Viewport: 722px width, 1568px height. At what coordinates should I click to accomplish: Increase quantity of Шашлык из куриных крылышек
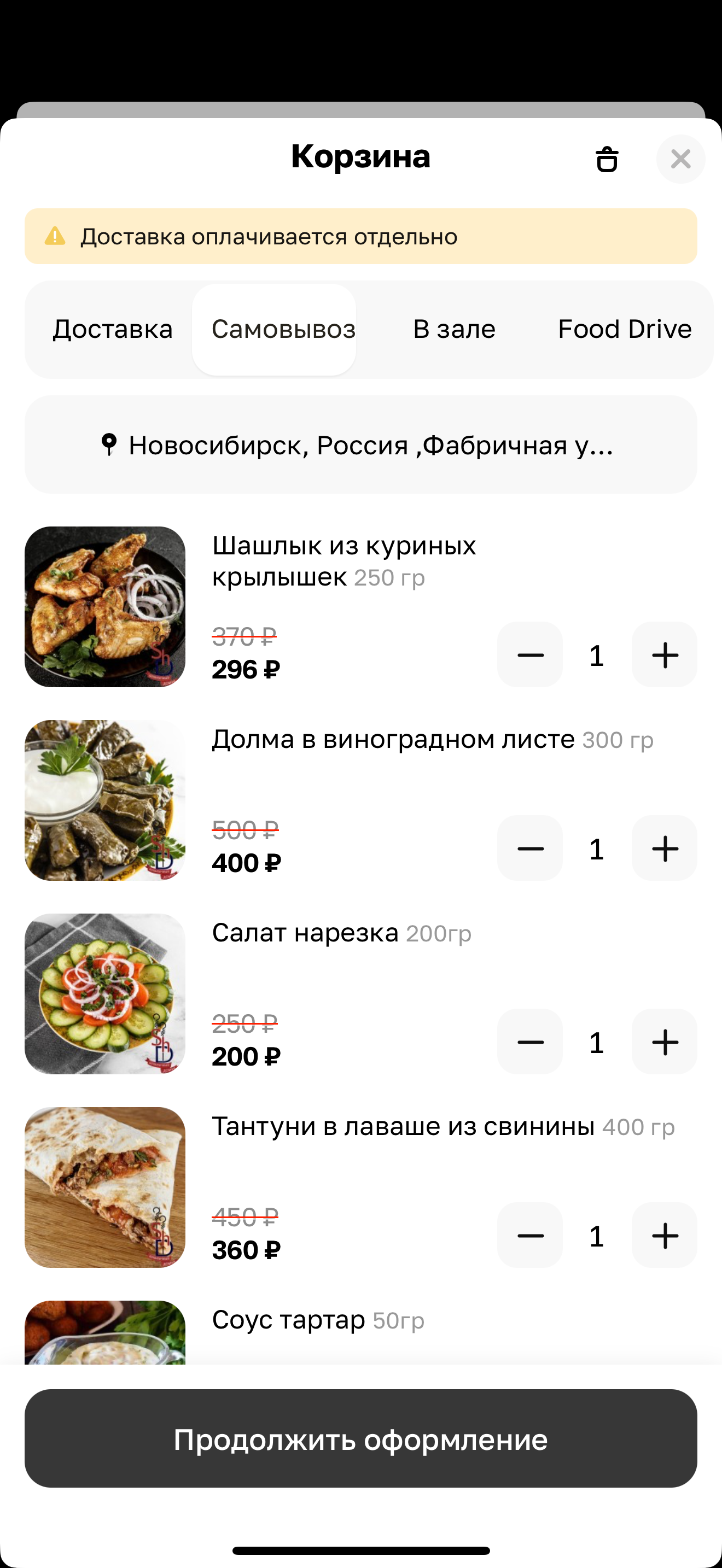[664, 655]
